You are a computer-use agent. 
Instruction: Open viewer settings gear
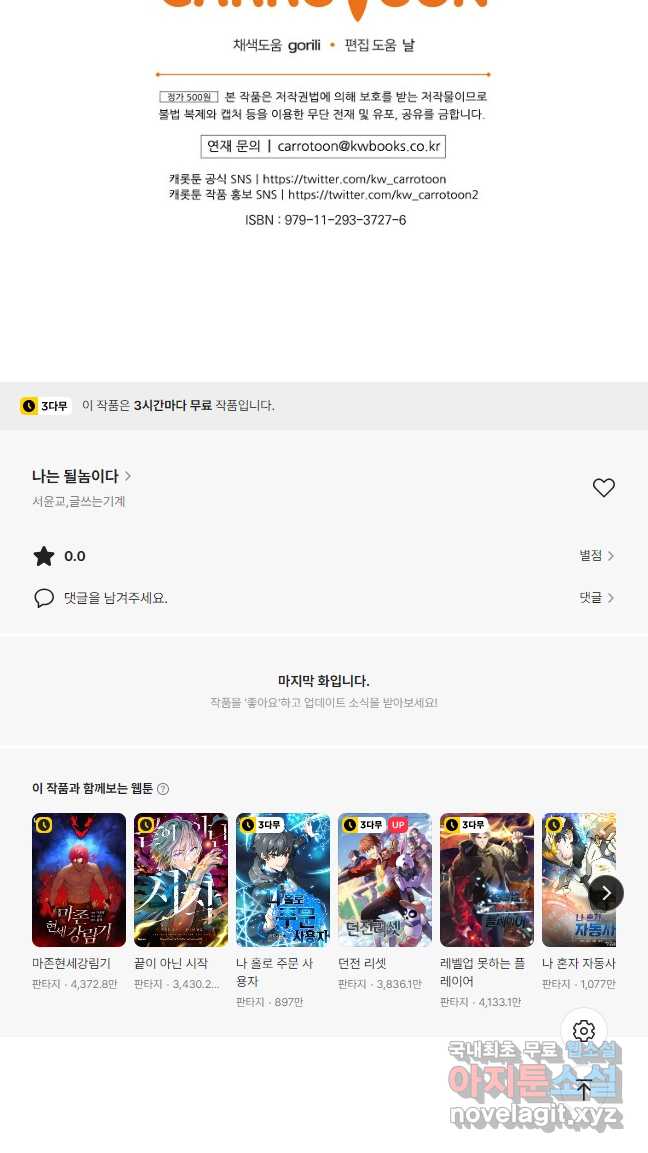[x=584, y=1031]
